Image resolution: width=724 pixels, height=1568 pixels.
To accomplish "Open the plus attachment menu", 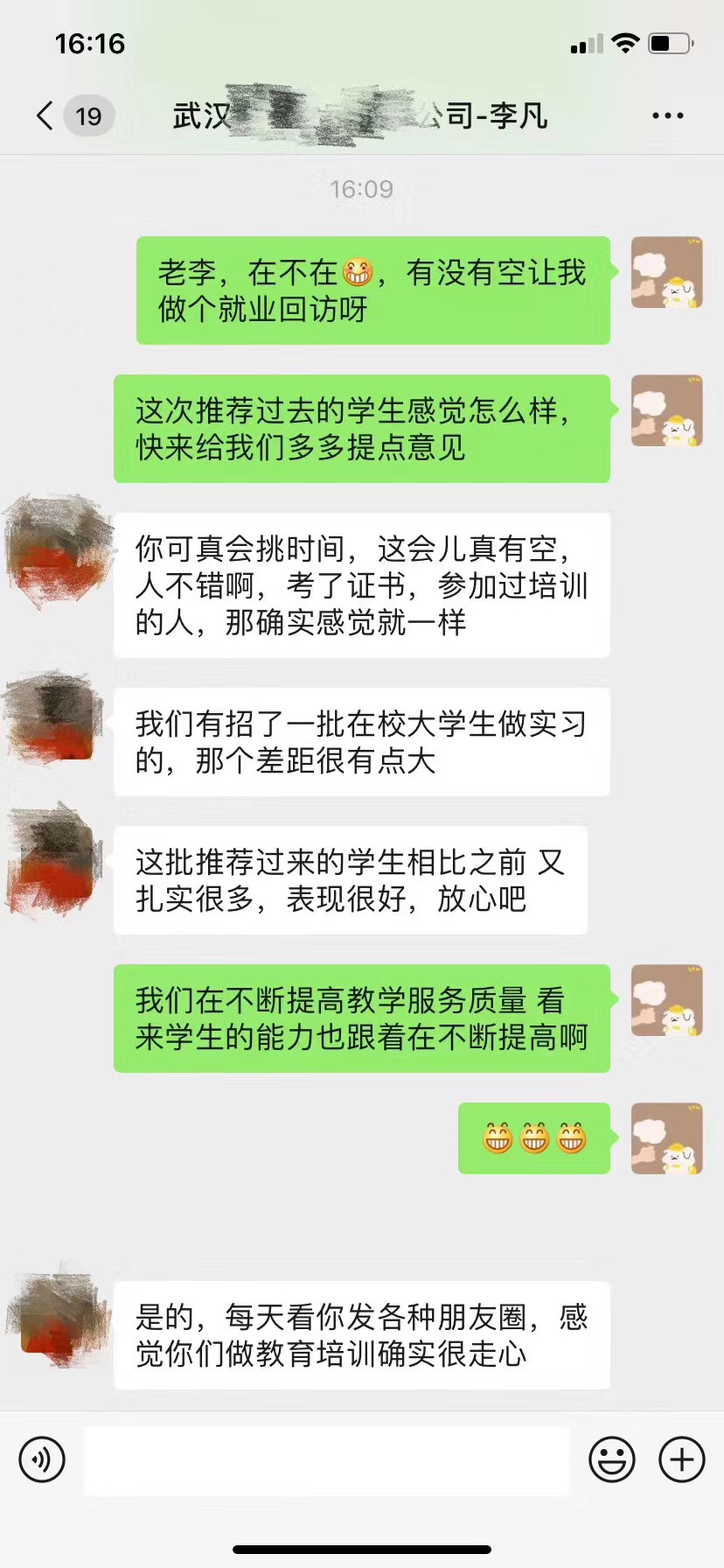I will pos(681,1459).
